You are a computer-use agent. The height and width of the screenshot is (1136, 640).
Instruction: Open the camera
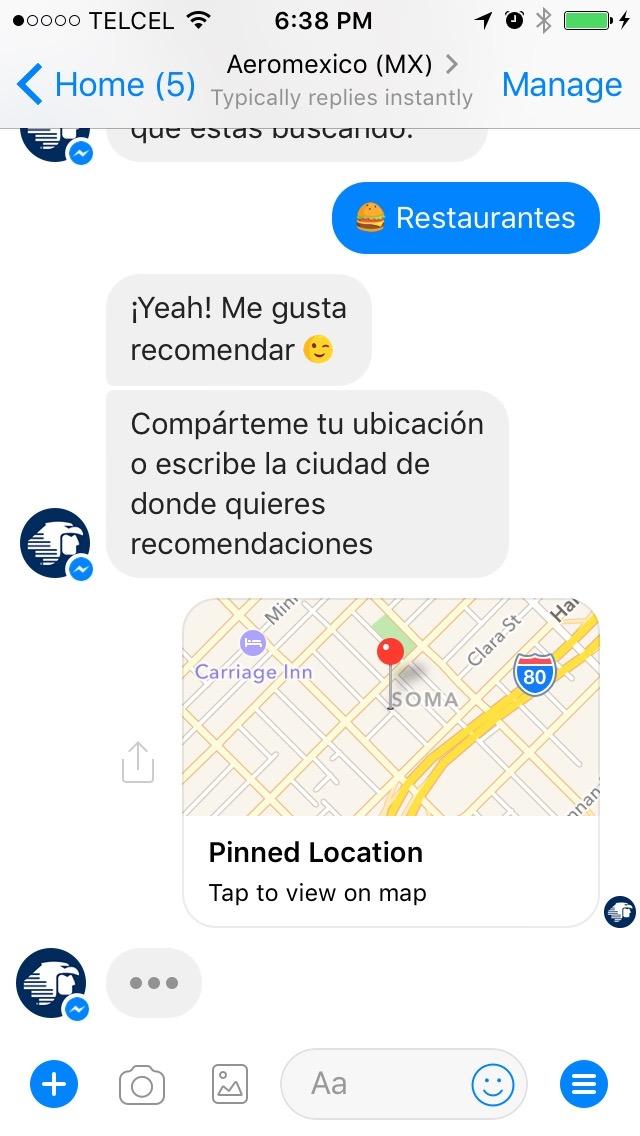click(141, 1083)
